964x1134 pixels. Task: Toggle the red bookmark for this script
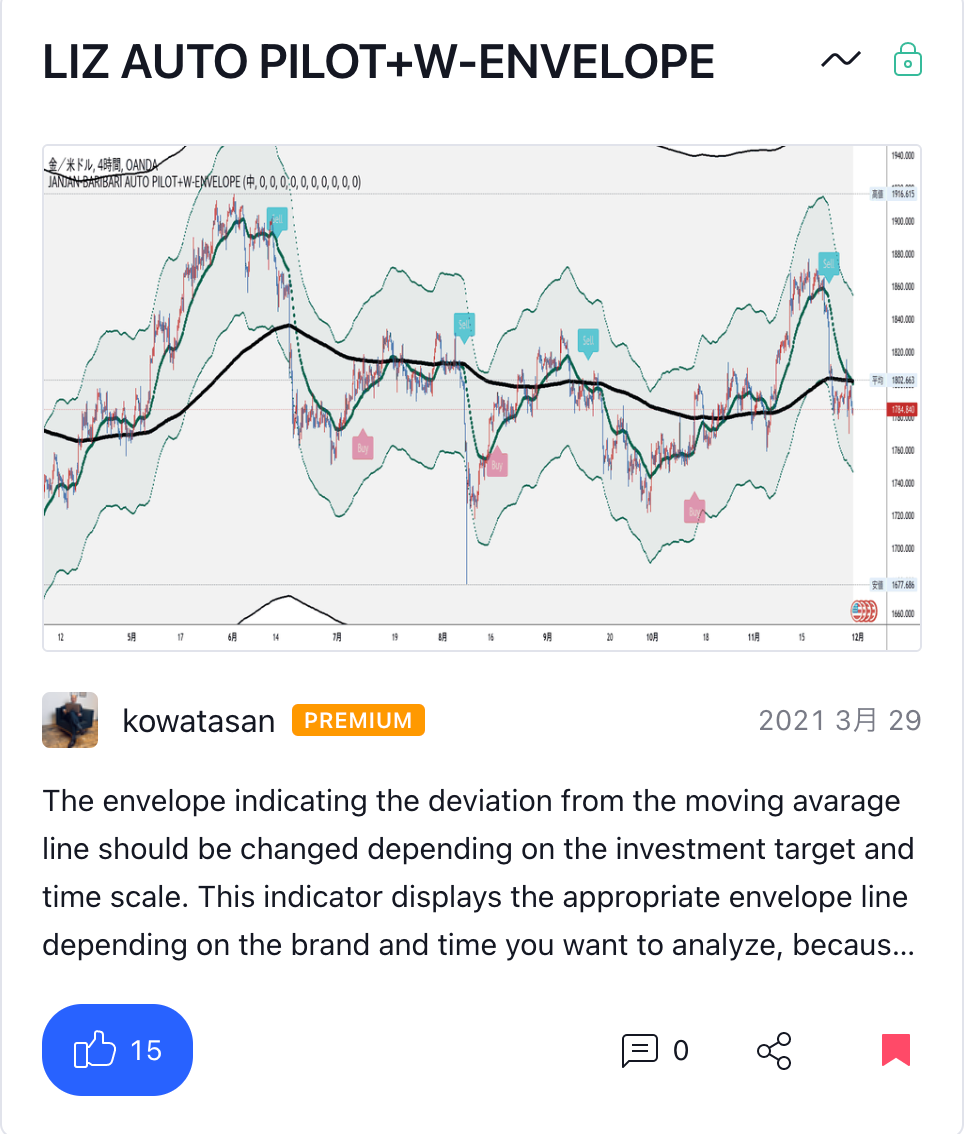pos(895,1050)
